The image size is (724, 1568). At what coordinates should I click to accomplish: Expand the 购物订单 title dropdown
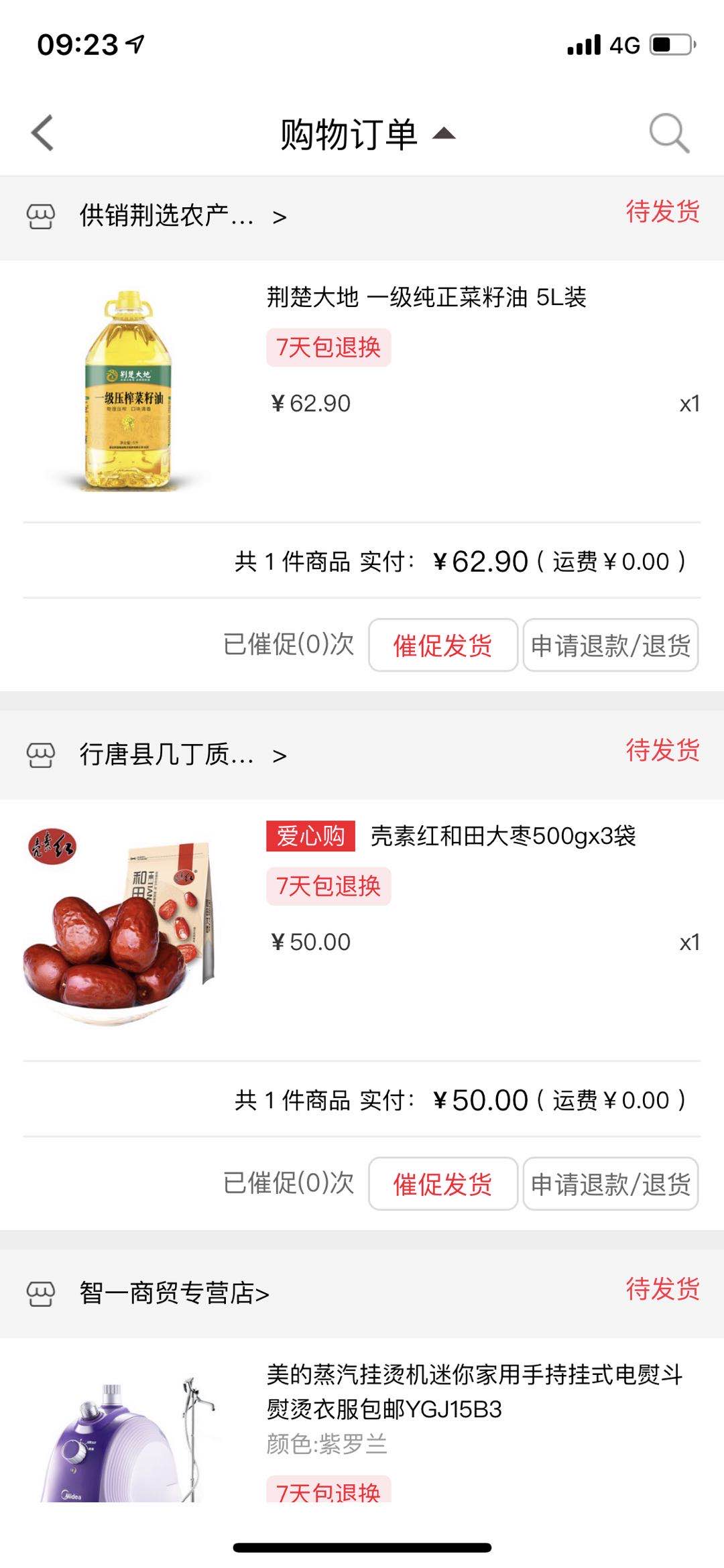click(367, 134)
